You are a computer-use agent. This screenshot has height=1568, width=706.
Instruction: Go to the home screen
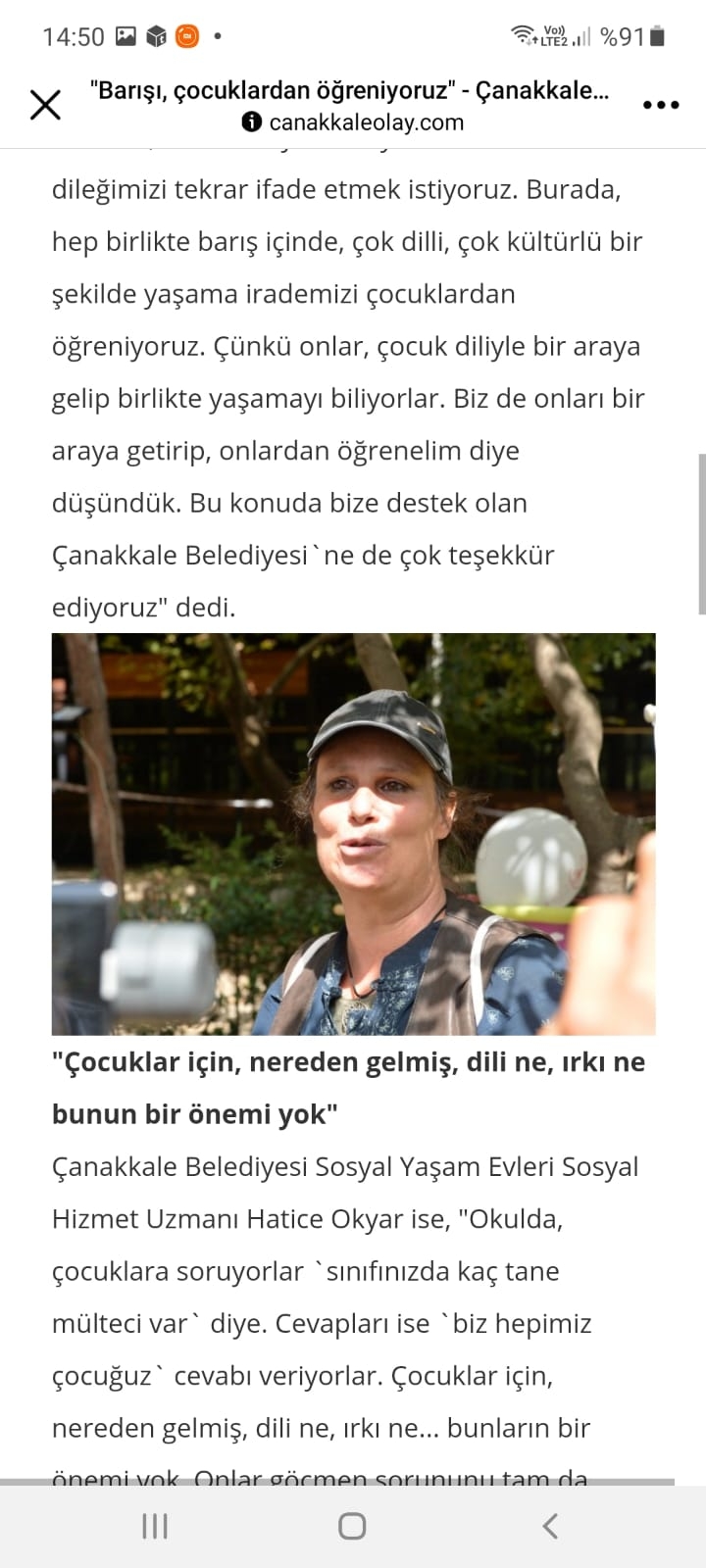[x=352, y=1526]
